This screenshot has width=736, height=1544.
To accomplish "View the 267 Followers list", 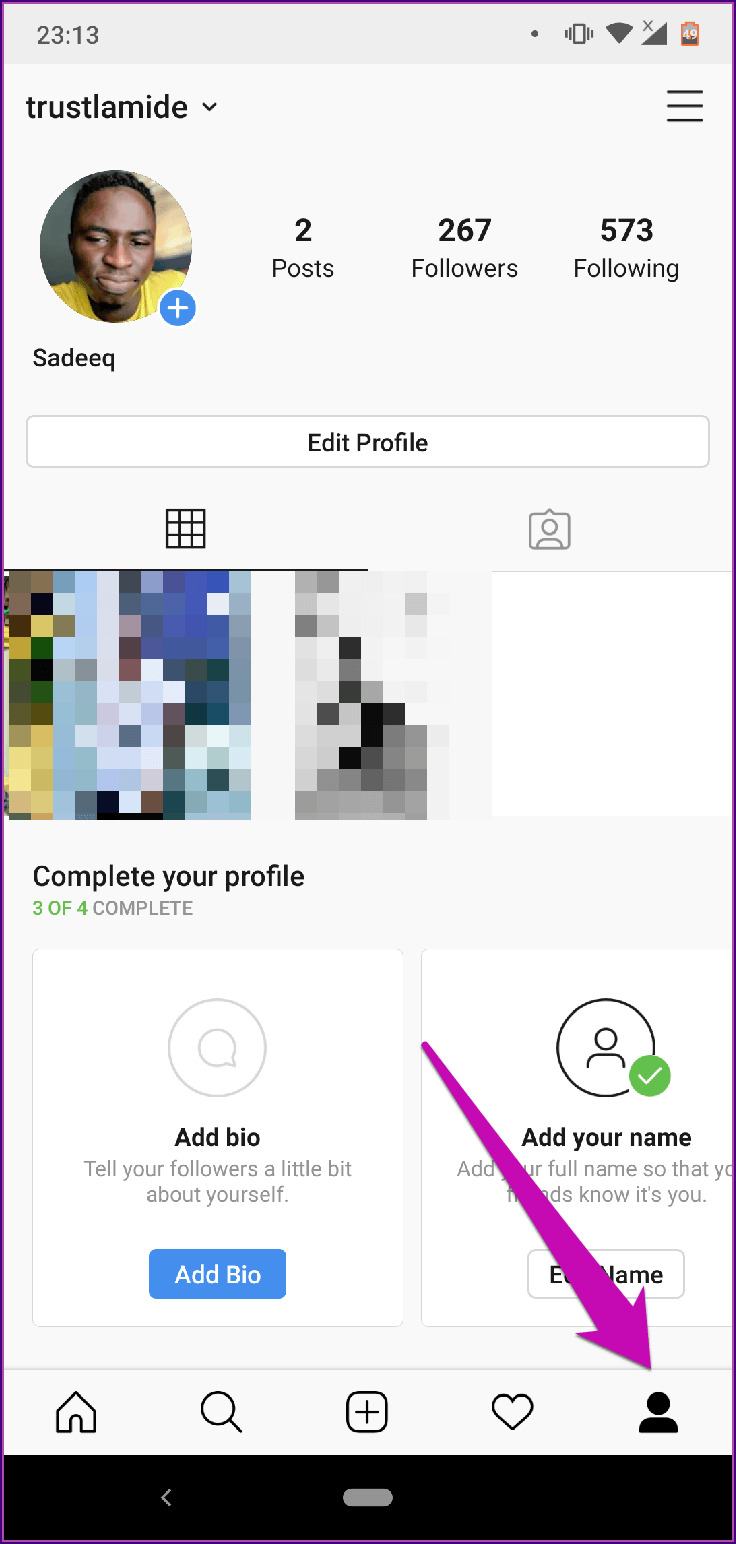I will coord(464,248).
